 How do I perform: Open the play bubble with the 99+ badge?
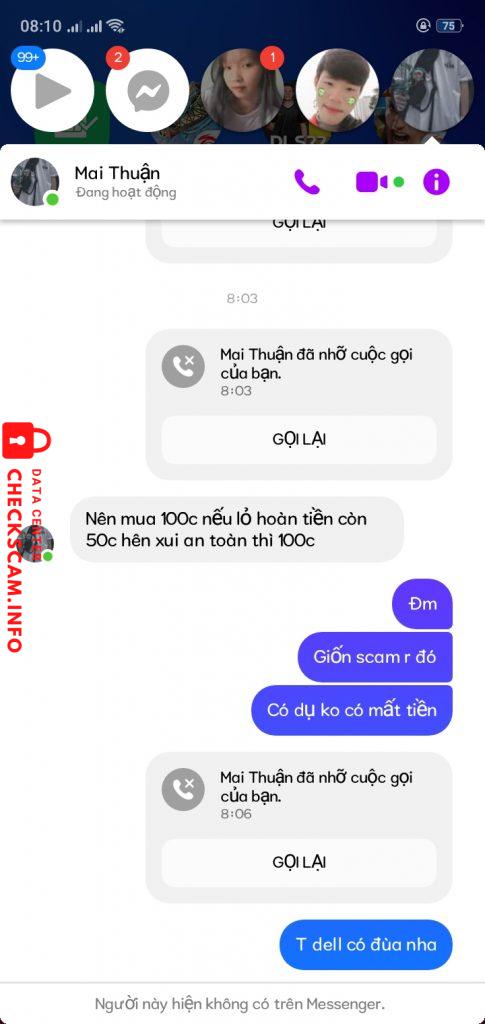[52, 90]
